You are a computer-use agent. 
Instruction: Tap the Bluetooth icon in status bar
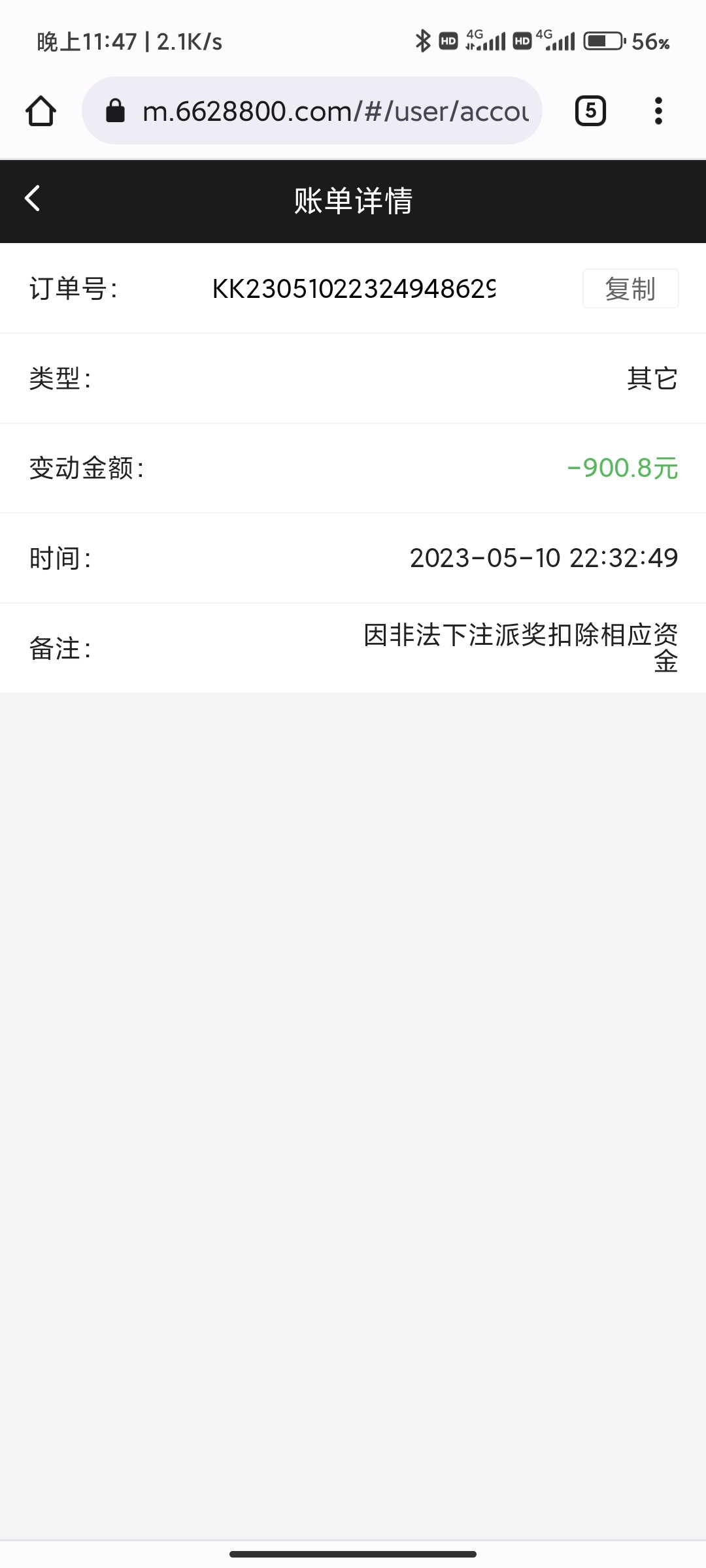click(422, 41)
